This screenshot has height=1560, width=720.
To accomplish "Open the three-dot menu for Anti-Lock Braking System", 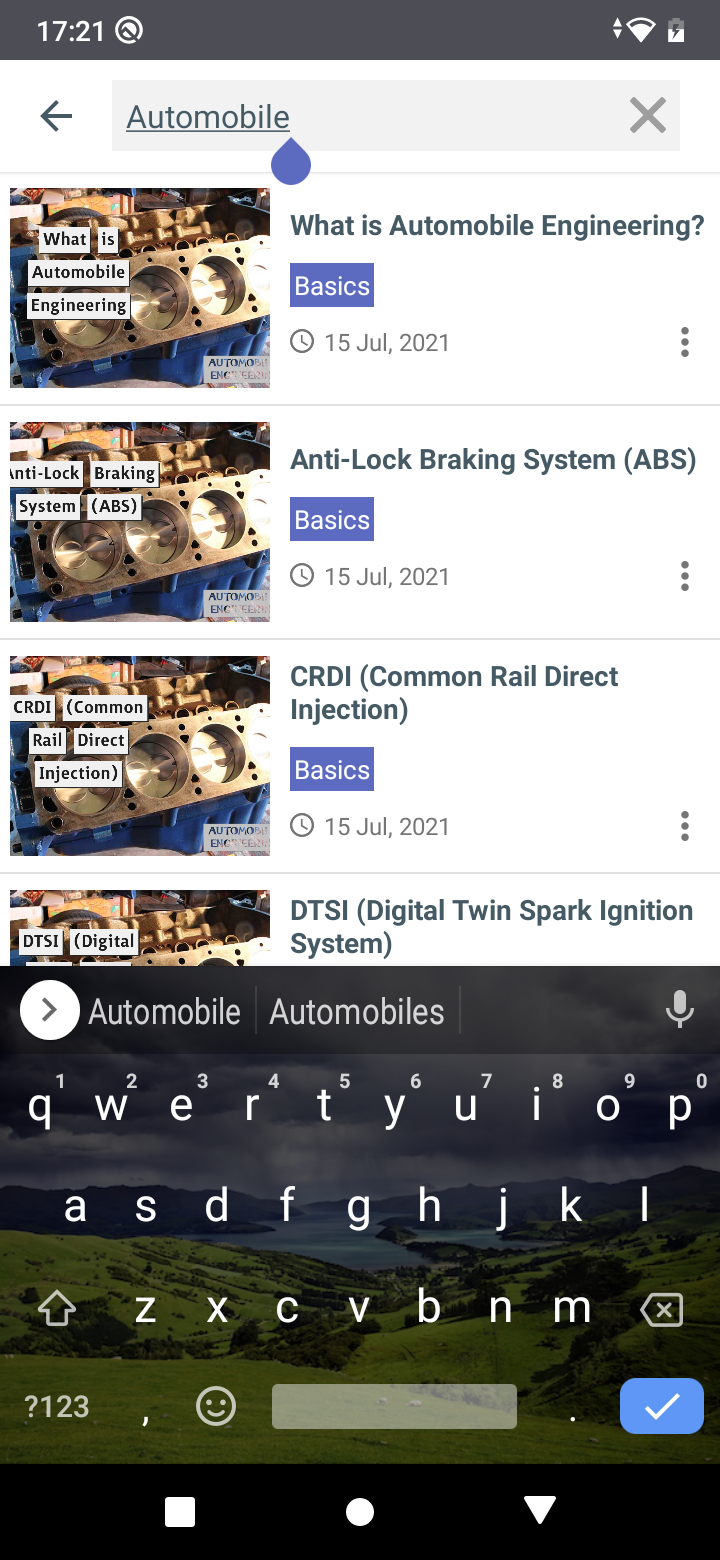I will click(684, 576).
